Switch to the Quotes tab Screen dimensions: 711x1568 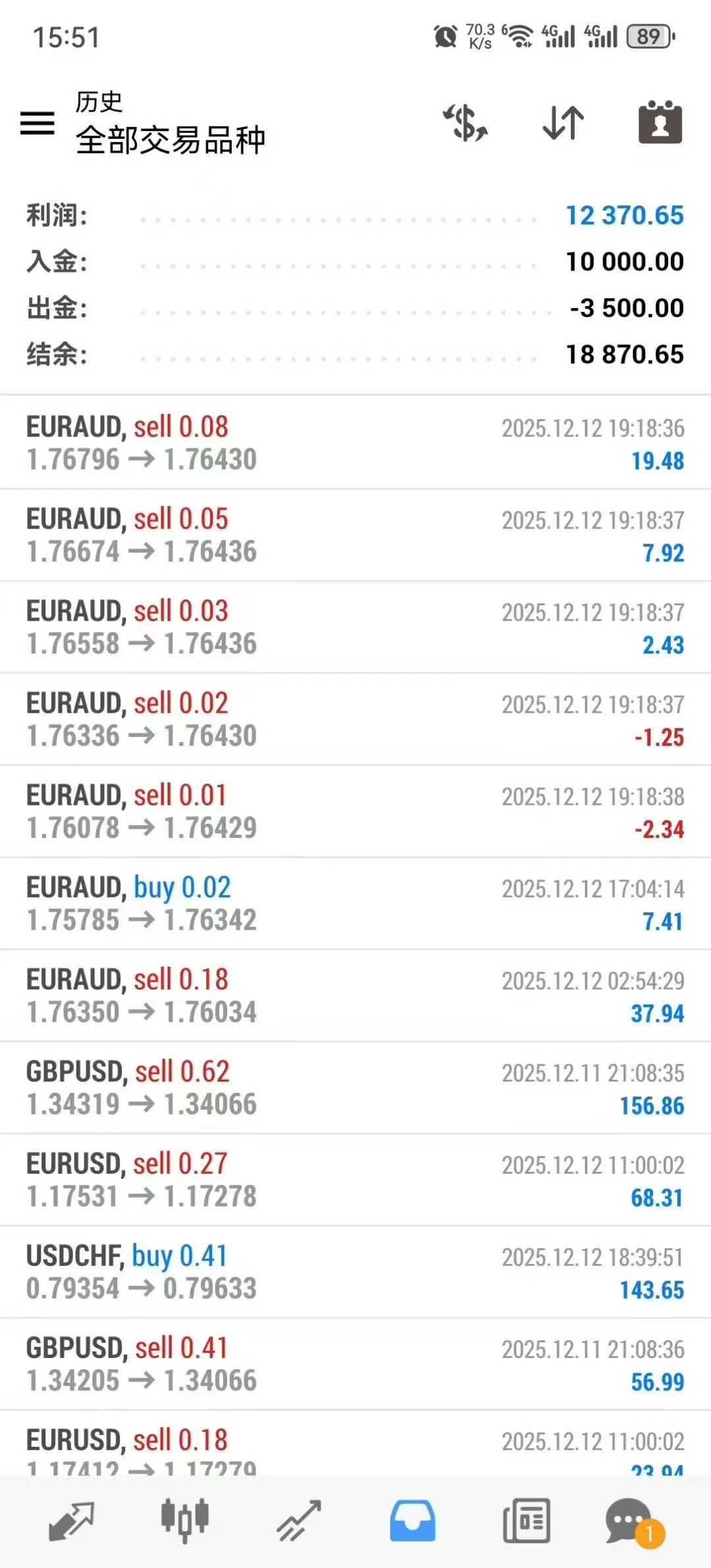[71, 1521]
